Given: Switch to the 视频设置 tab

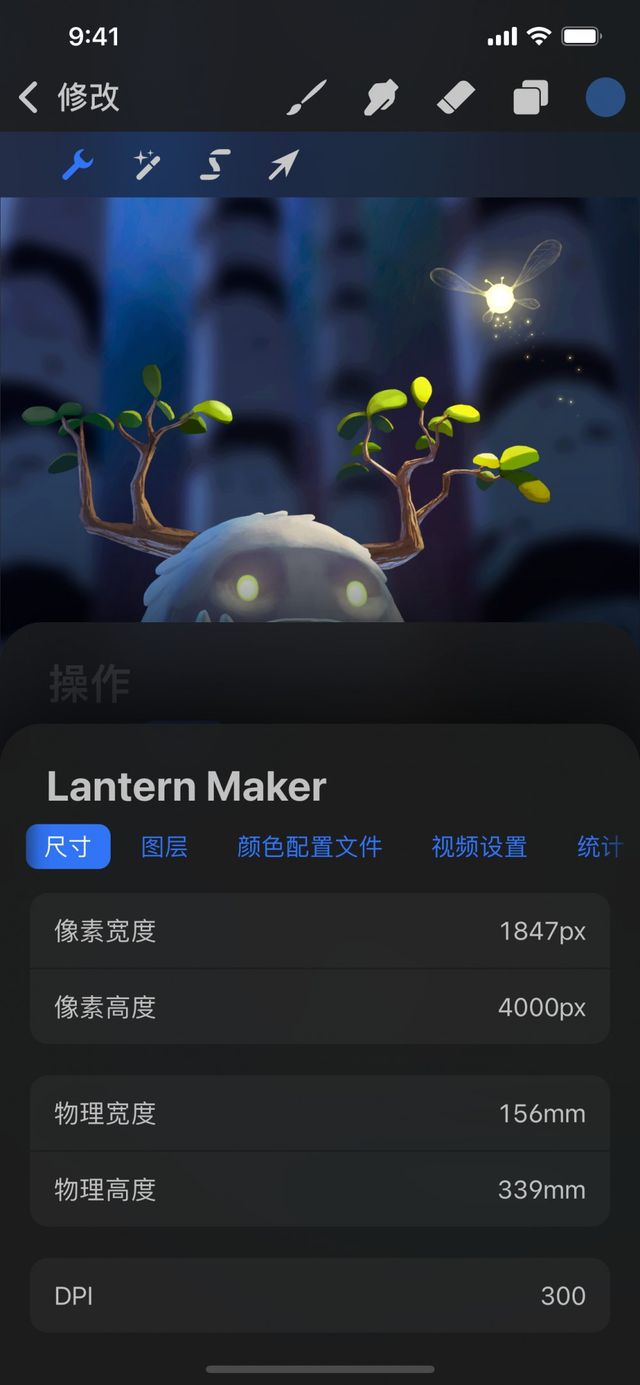Looking at the screenshot, I should (x=479, y=847).
